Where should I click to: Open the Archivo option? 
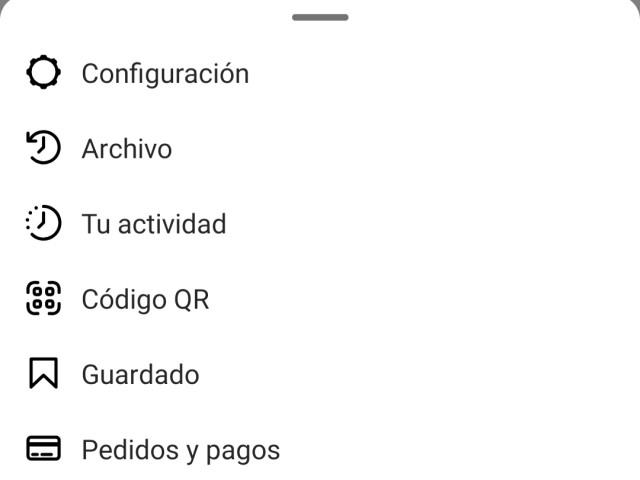(127, 149)
